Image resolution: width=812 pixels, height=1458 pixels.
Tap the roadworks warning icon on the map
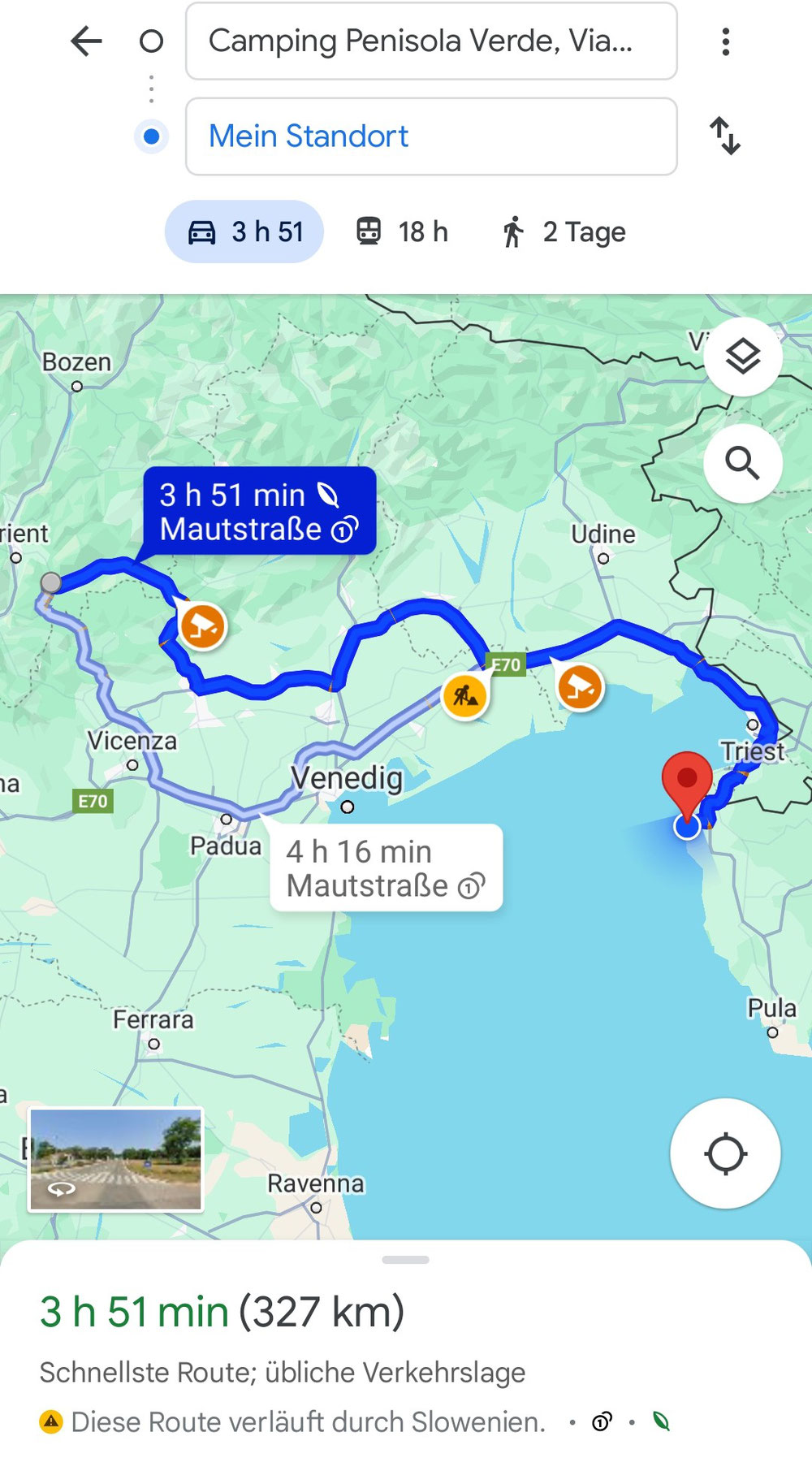(465, 696)
